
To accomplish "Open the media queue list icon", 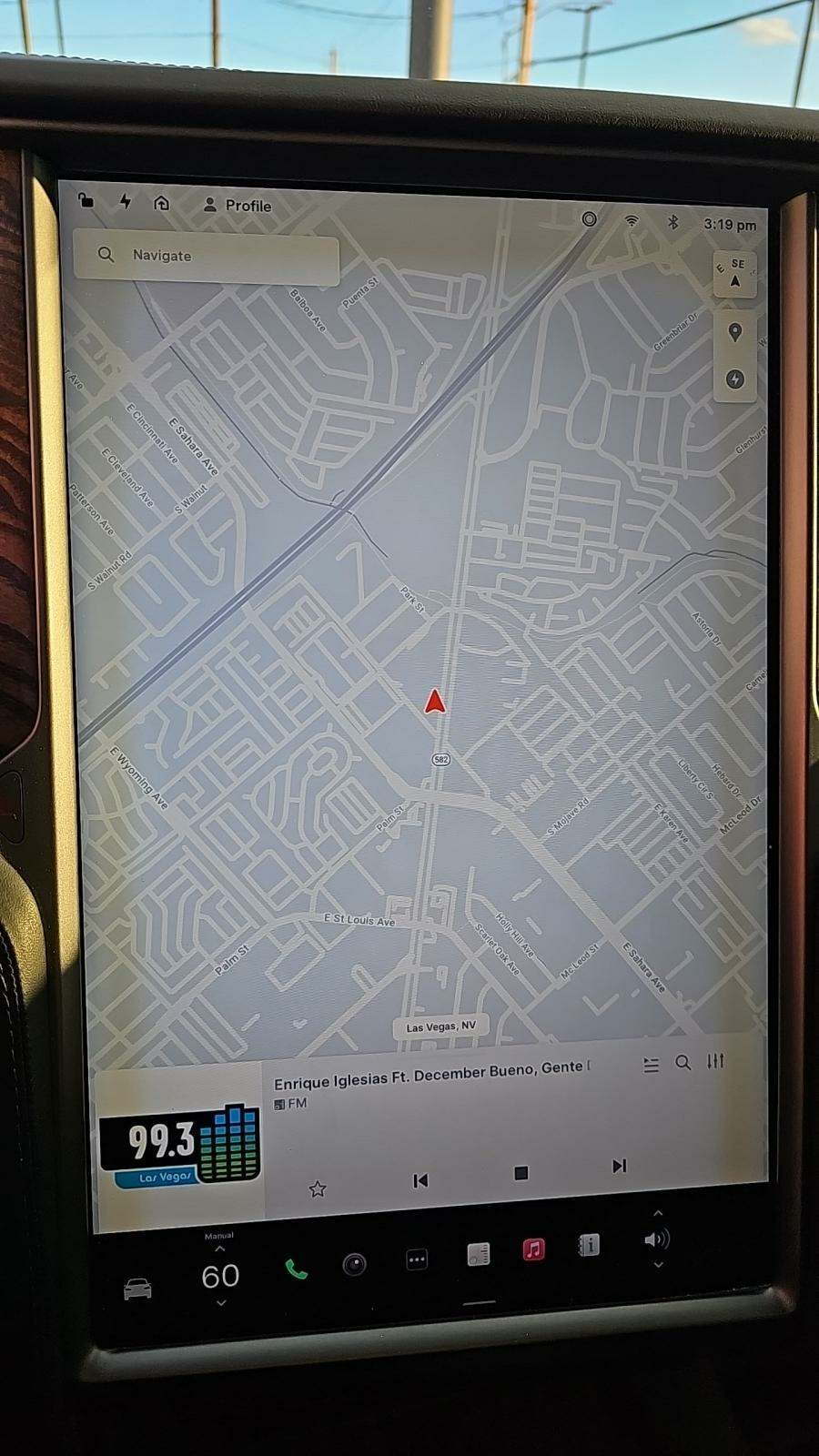I will click(x=651, y=1065).
